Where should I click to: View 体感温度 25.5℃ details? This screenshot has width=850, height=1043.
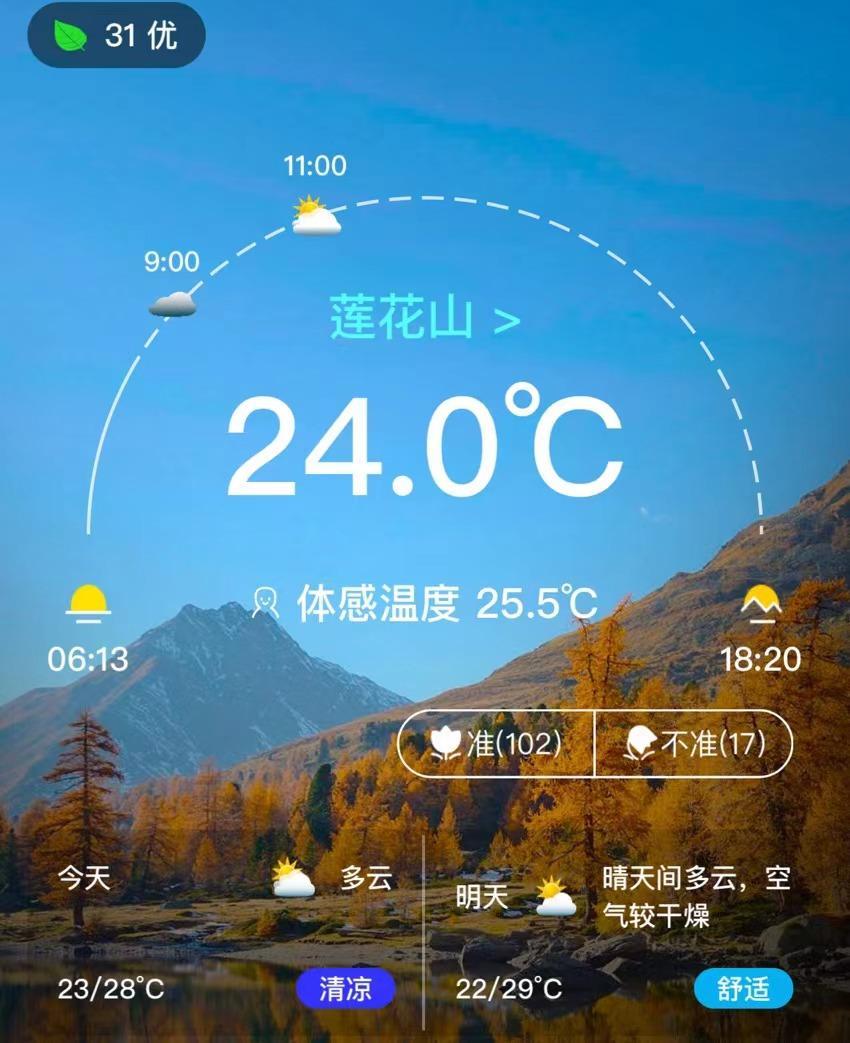tap(425, 602)
